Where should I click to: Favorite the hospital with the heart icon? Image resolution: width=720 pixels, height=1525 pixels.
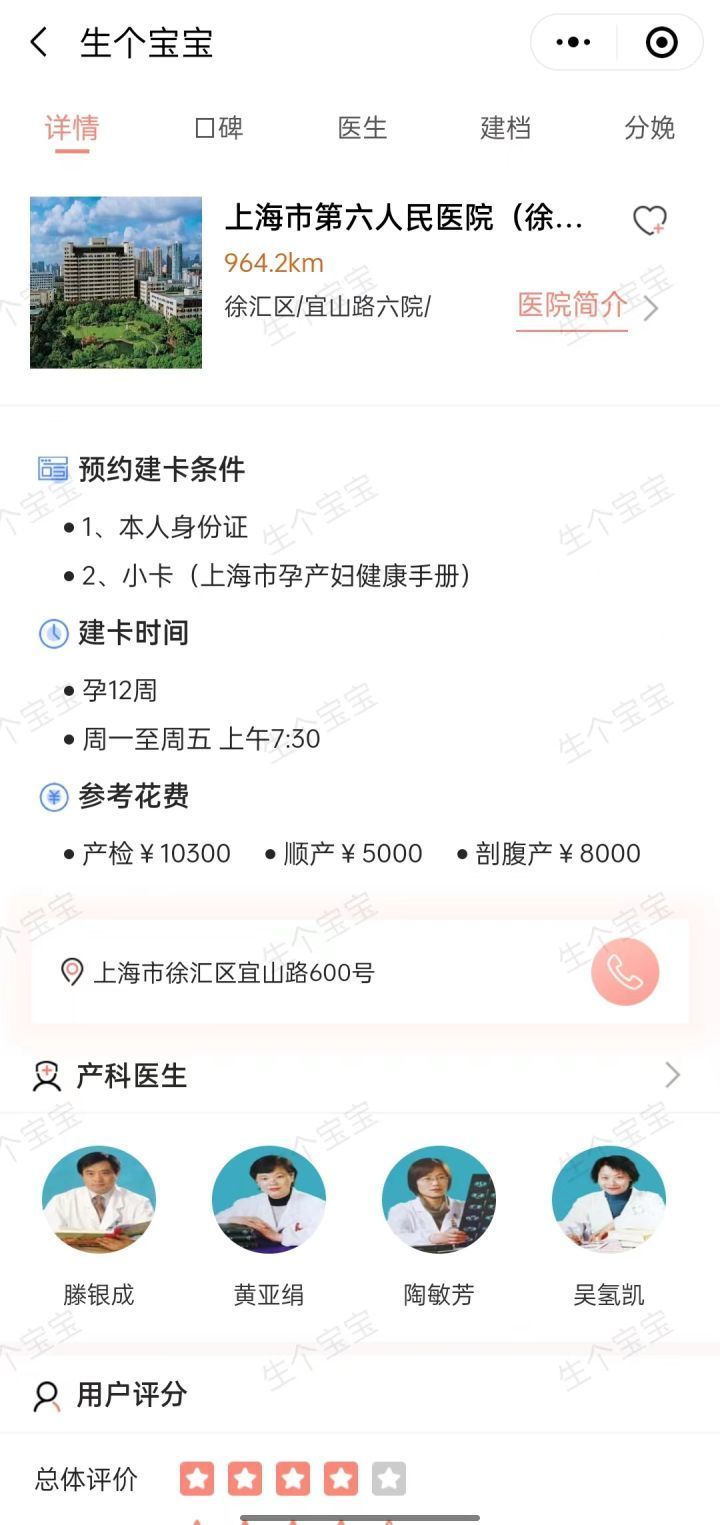pos(650,220)
